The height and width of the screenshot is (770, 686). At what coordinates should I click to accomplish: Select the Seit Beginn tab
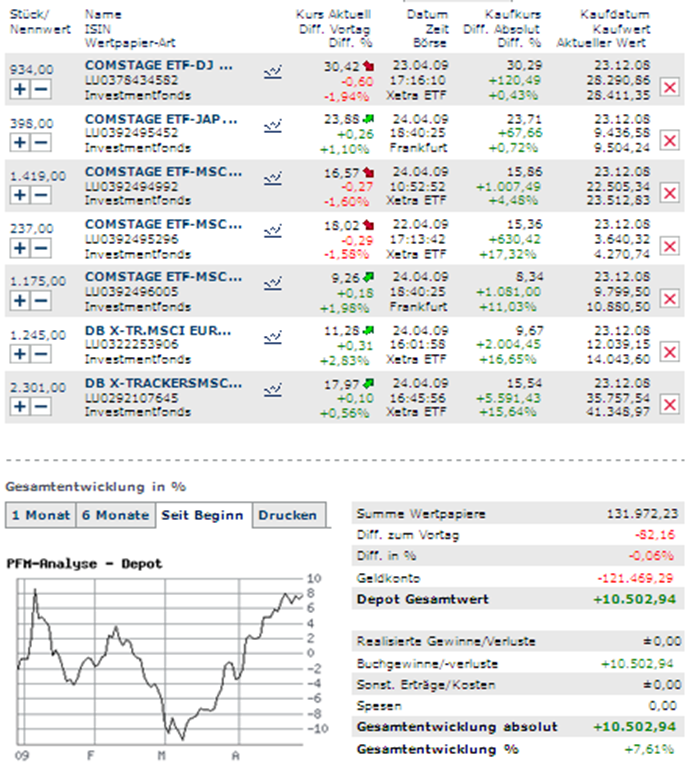[201, 516]
